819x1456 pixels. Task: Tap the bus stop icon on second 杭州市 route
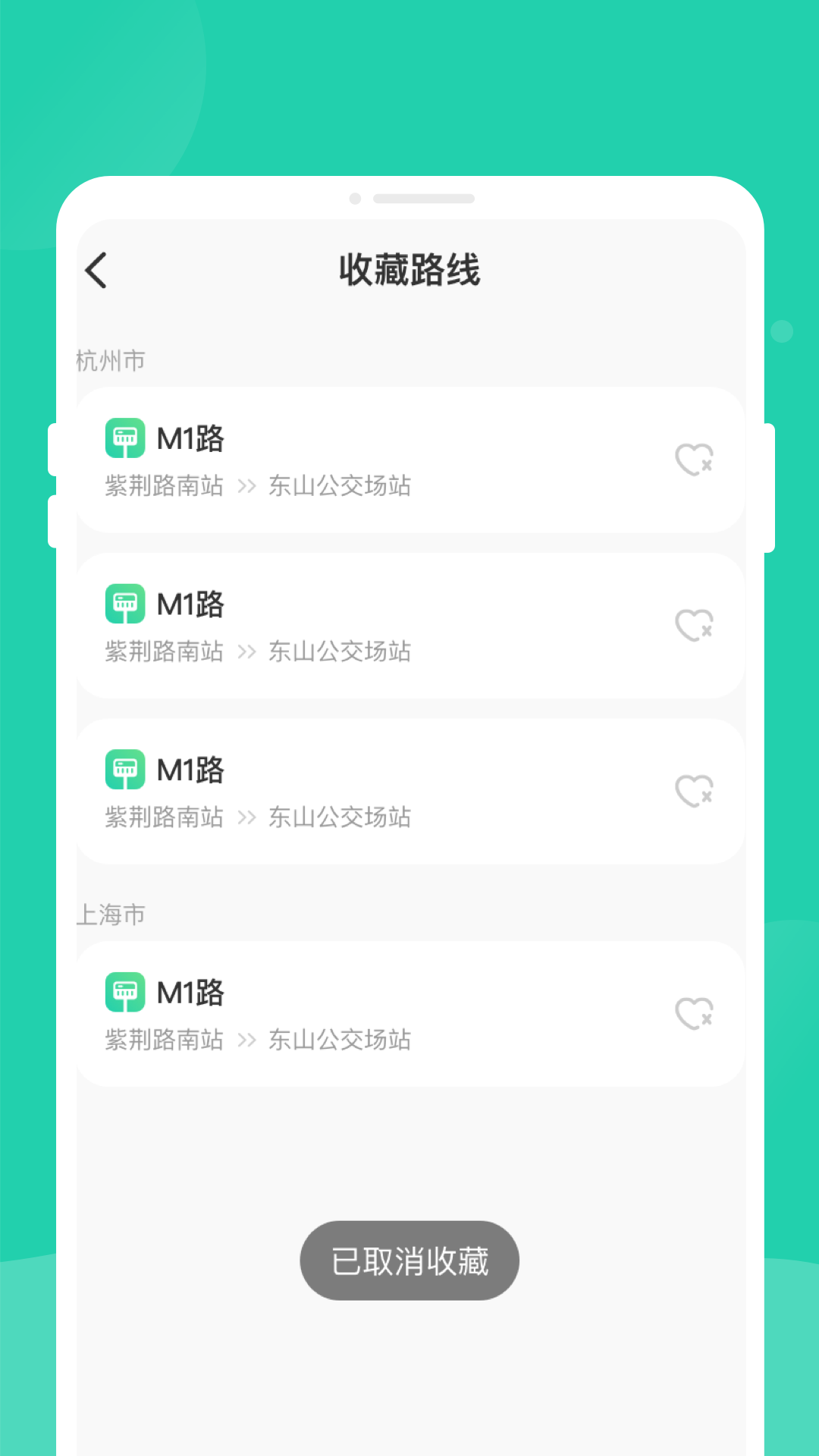coord(124,603)
